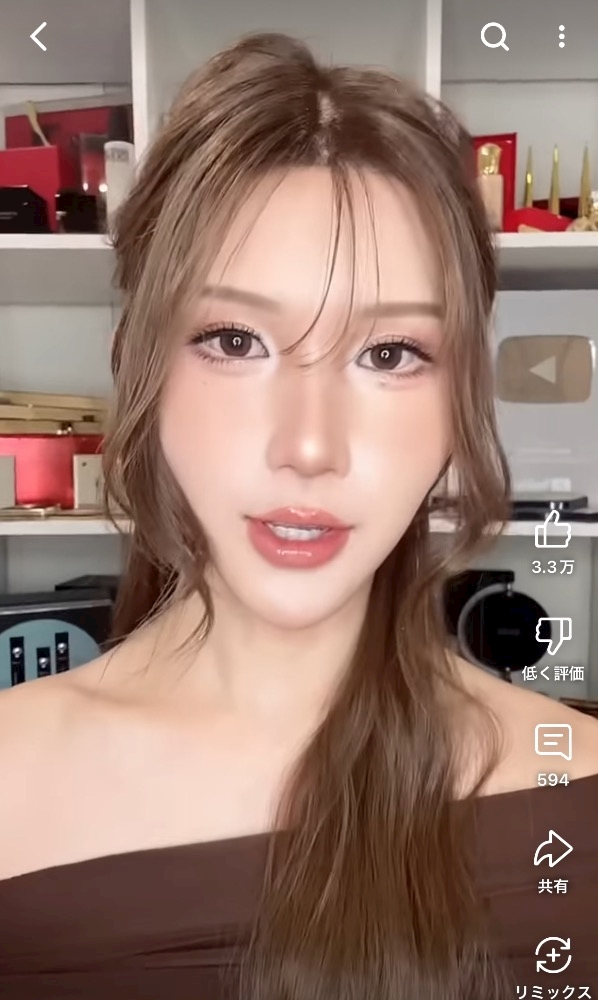Open the 594 comments
The width and height of the screenshot is (598, 1000).
[553, 742]
